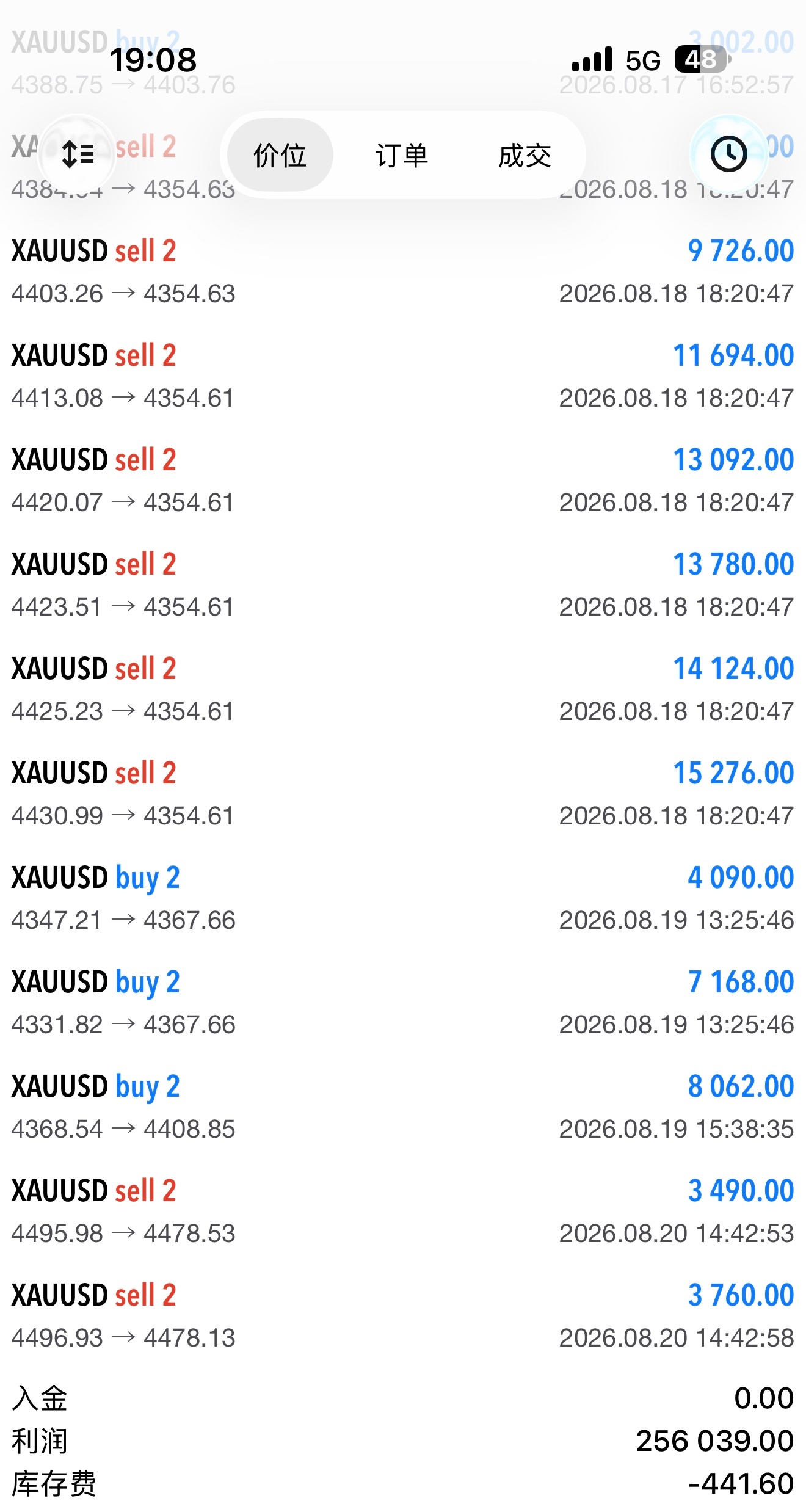The width and height of the screenshot is (806, 1512).
Task: Open the buy trade with profit 8 062.00
Action: [x=403, y=1107]
